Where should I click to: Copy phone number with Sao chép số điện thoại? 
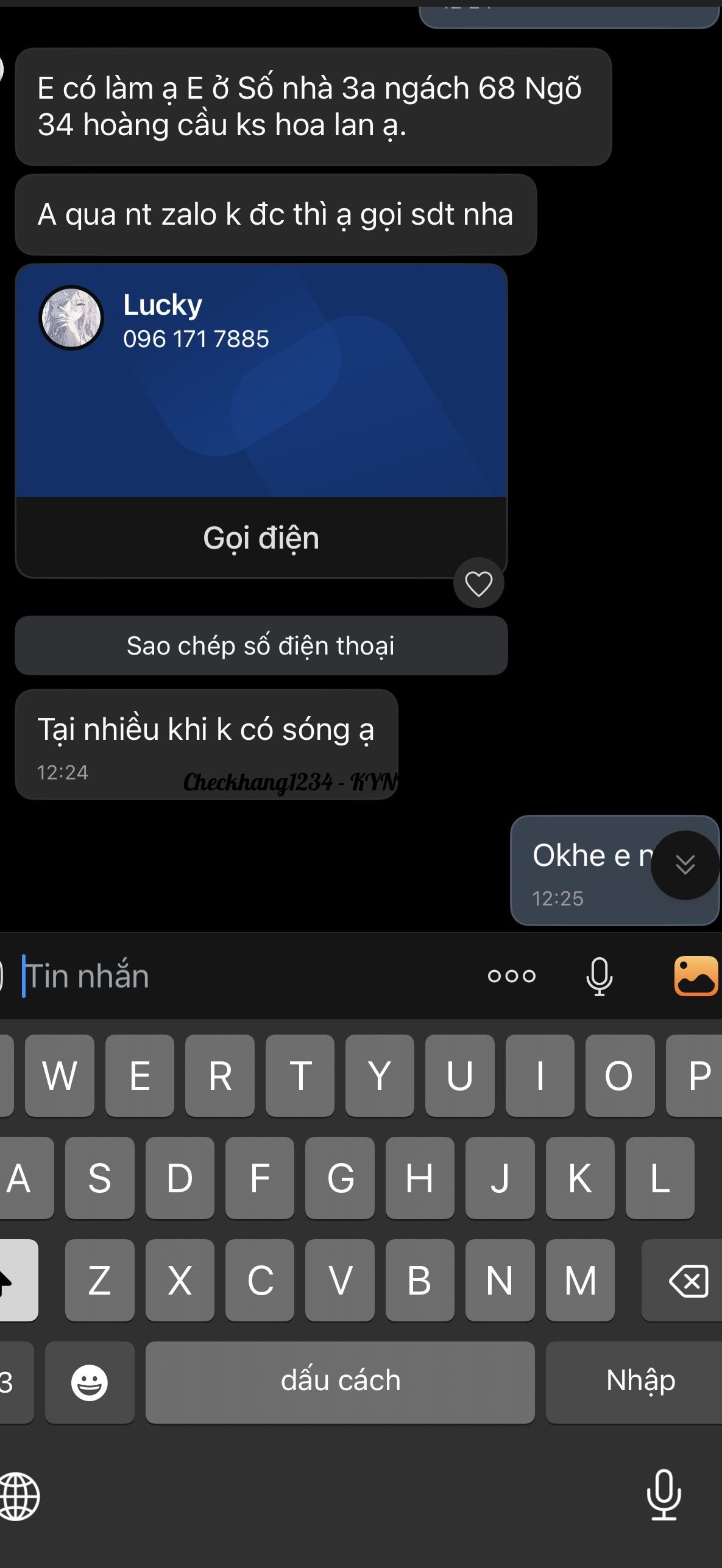261,645
